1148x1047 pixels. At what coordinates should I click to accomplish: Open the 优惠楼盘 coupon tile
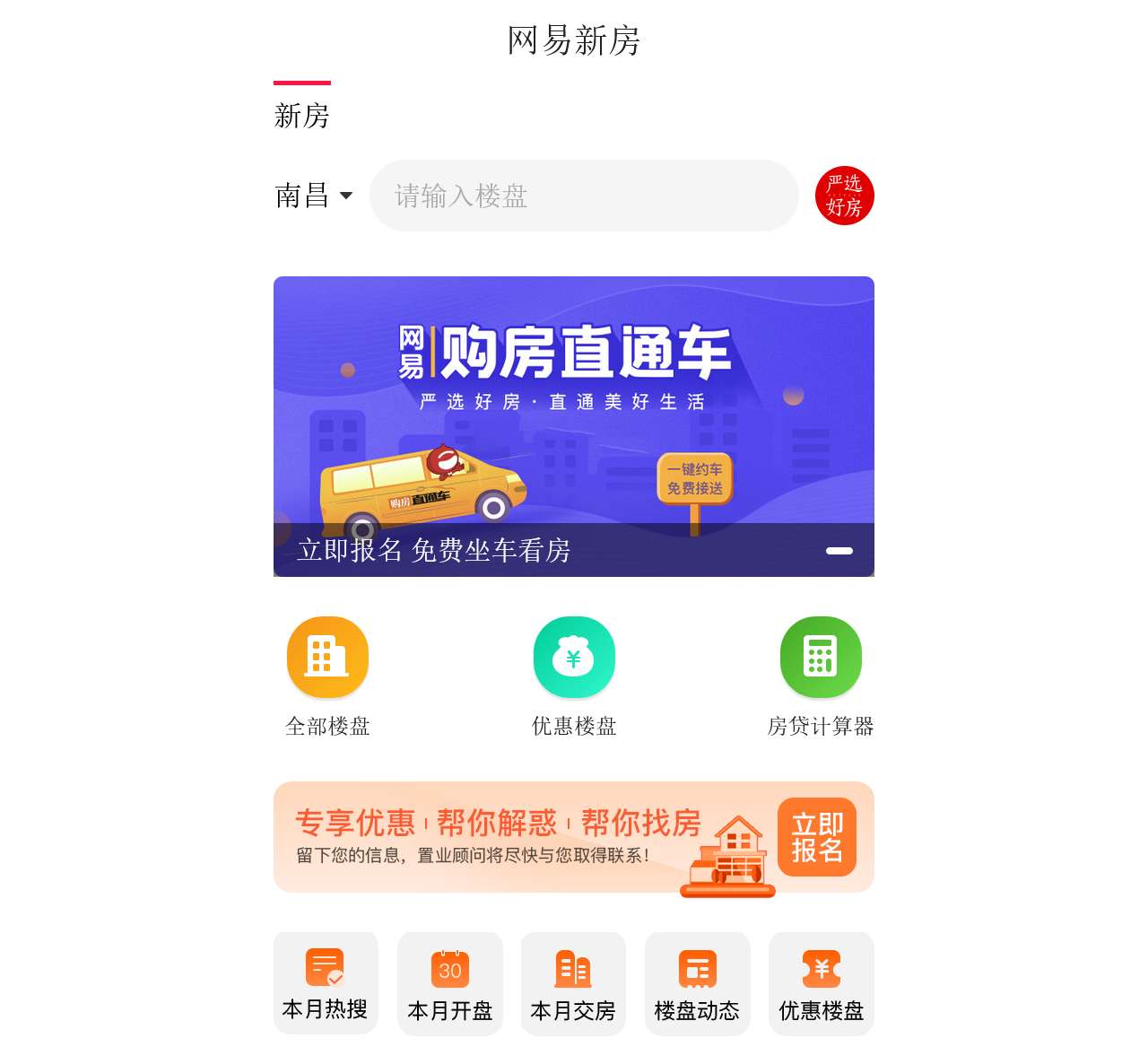[x=821, y=983]
